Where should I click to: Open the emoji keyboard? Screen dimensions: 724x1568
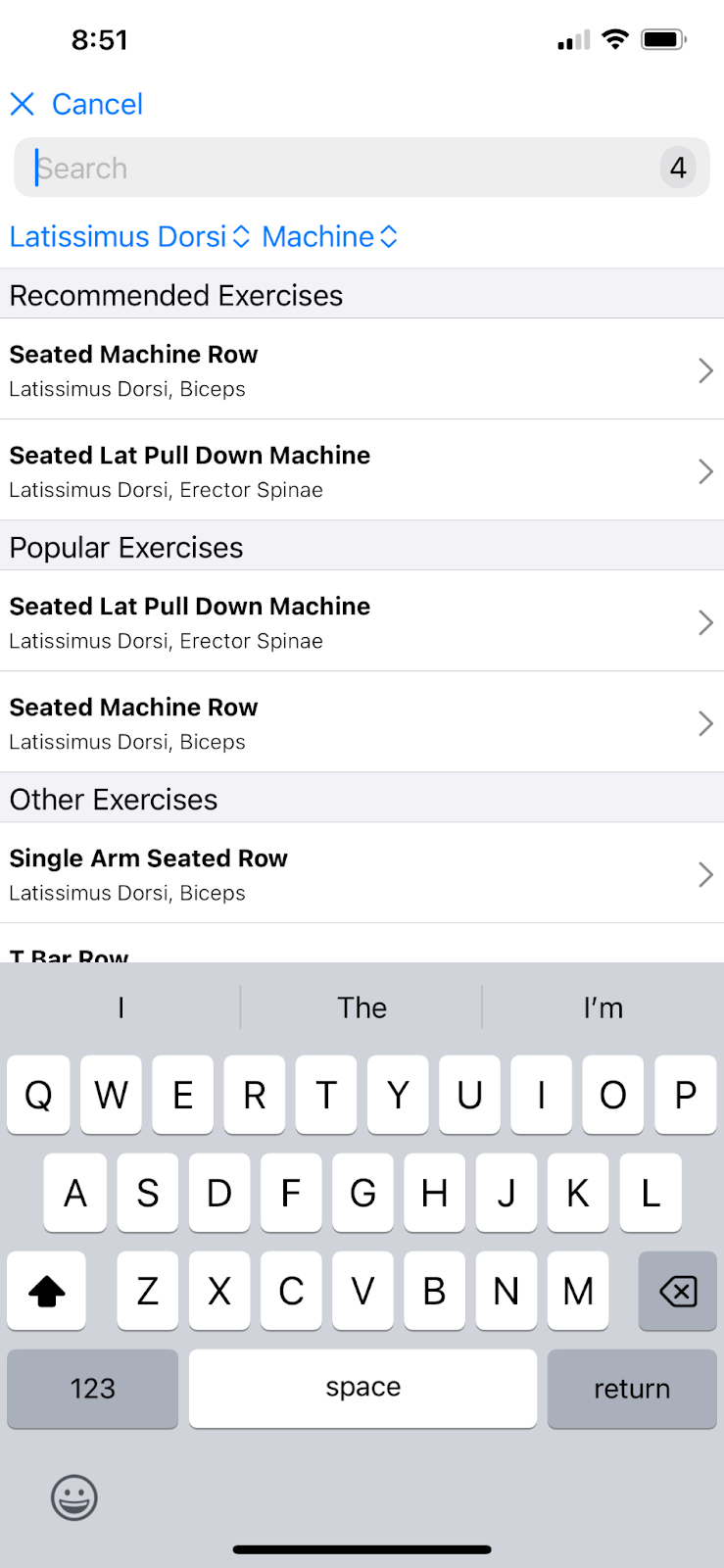(x=74, y=1497)
